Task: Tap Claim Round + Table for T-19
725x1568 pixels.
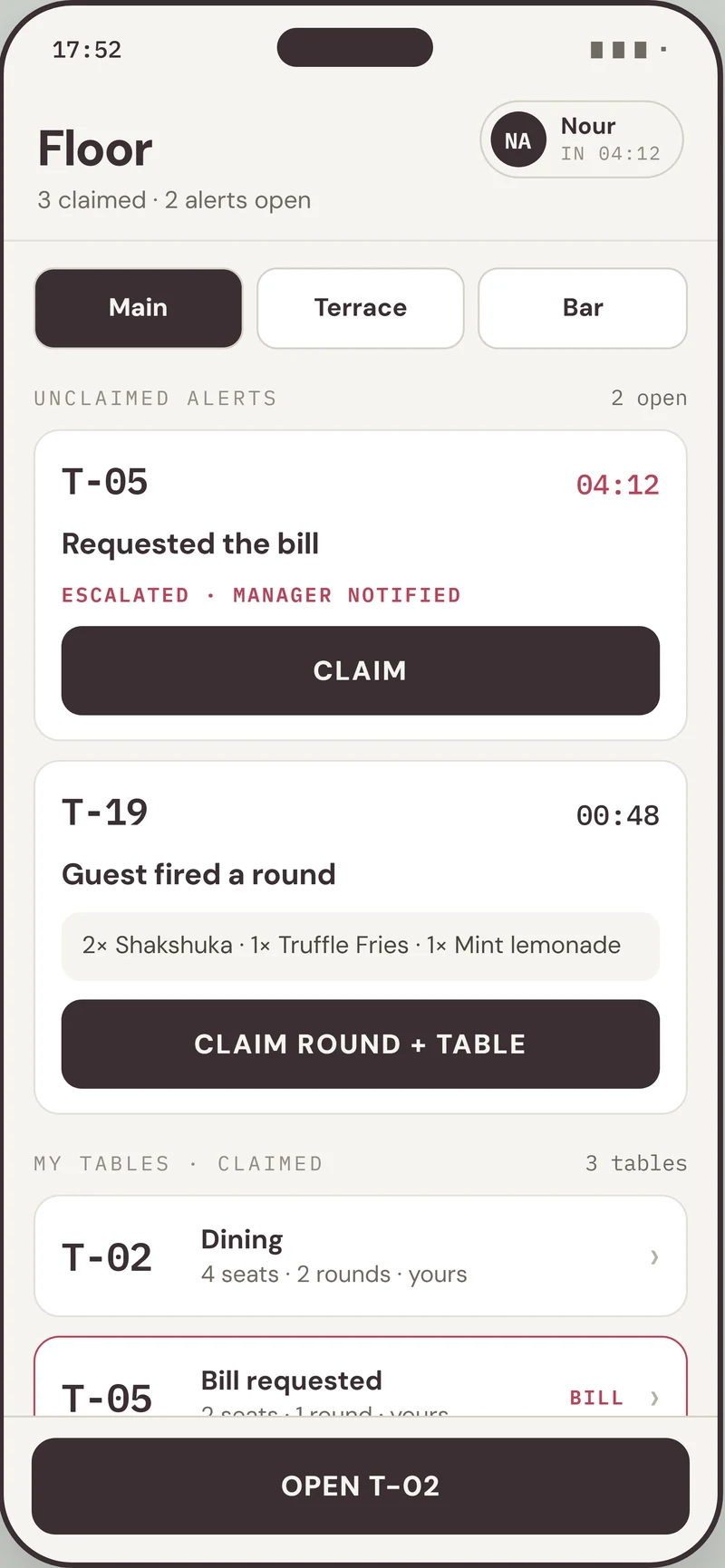Action: (x=361, y=1044)
